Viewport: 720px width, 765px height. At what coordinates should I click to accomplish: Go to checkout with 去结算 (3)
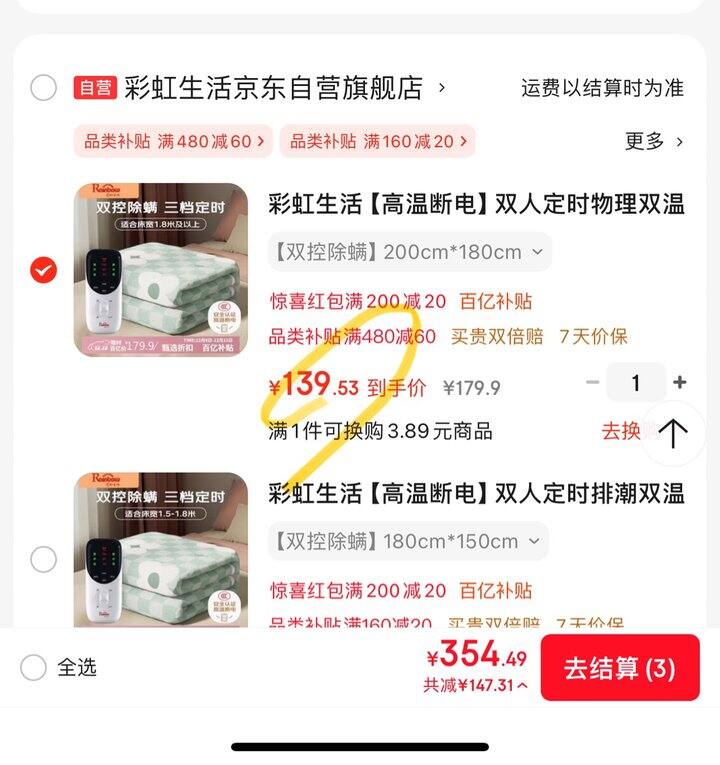pyautogui.click(x=619, y=668)
